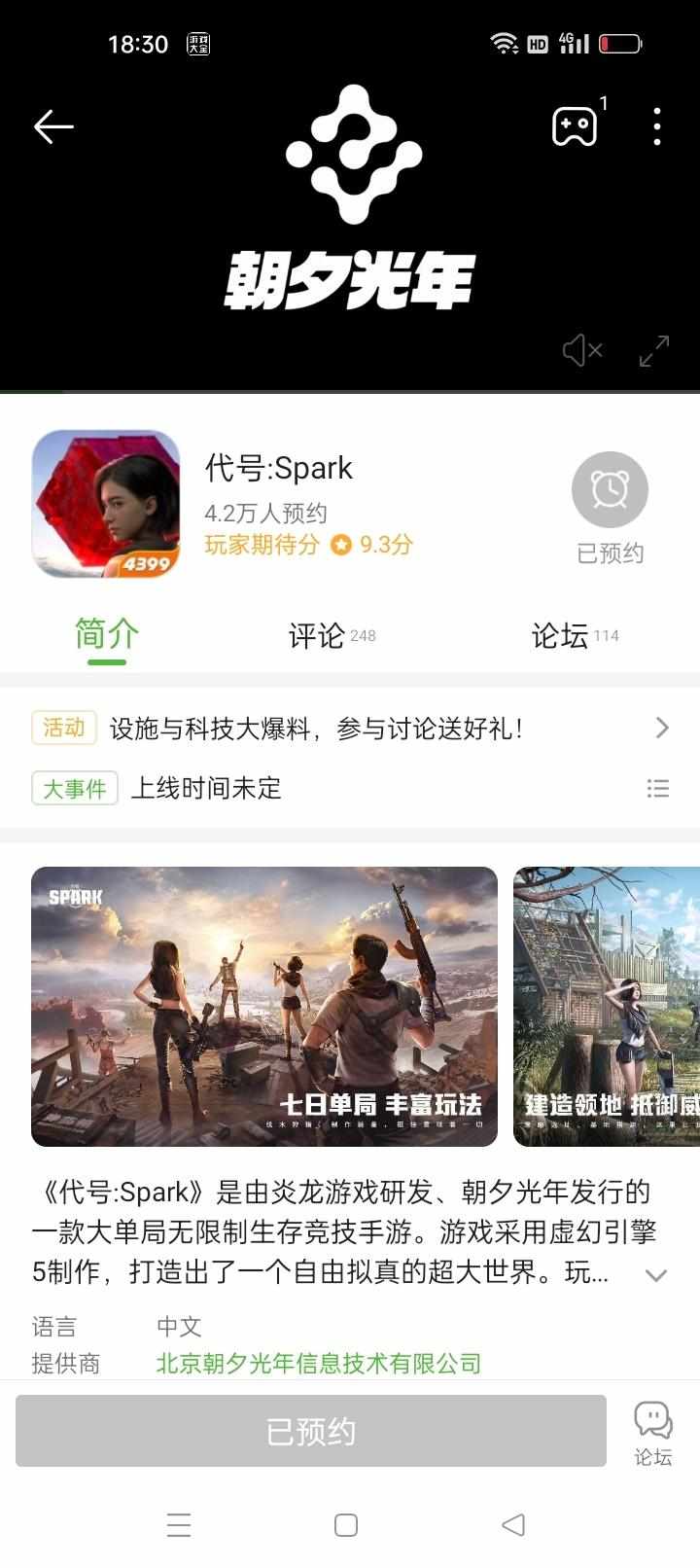Select the 简介 tab

point(107,634)
